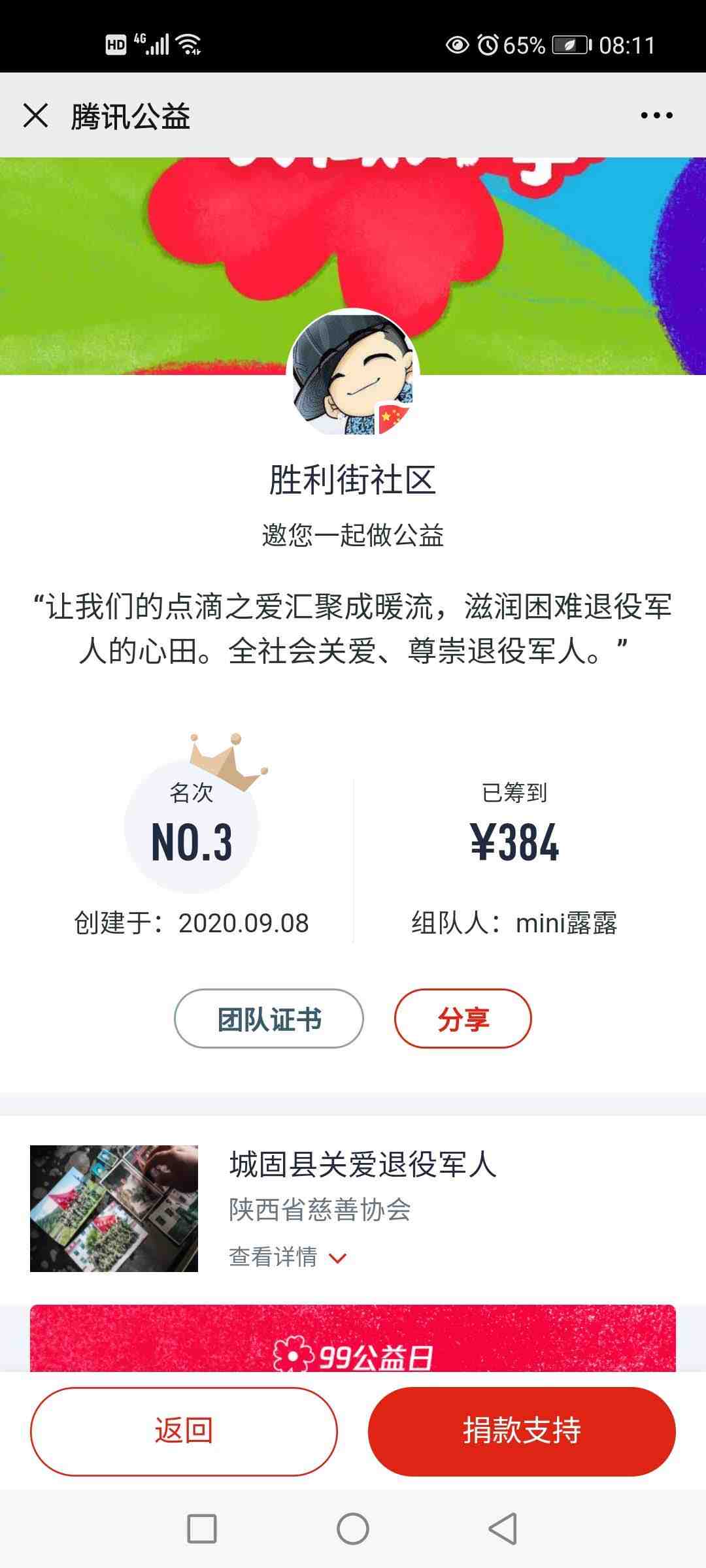The image size is (706, 1568).
Task: Open the recent apps overview
Action: (202, 1529)
